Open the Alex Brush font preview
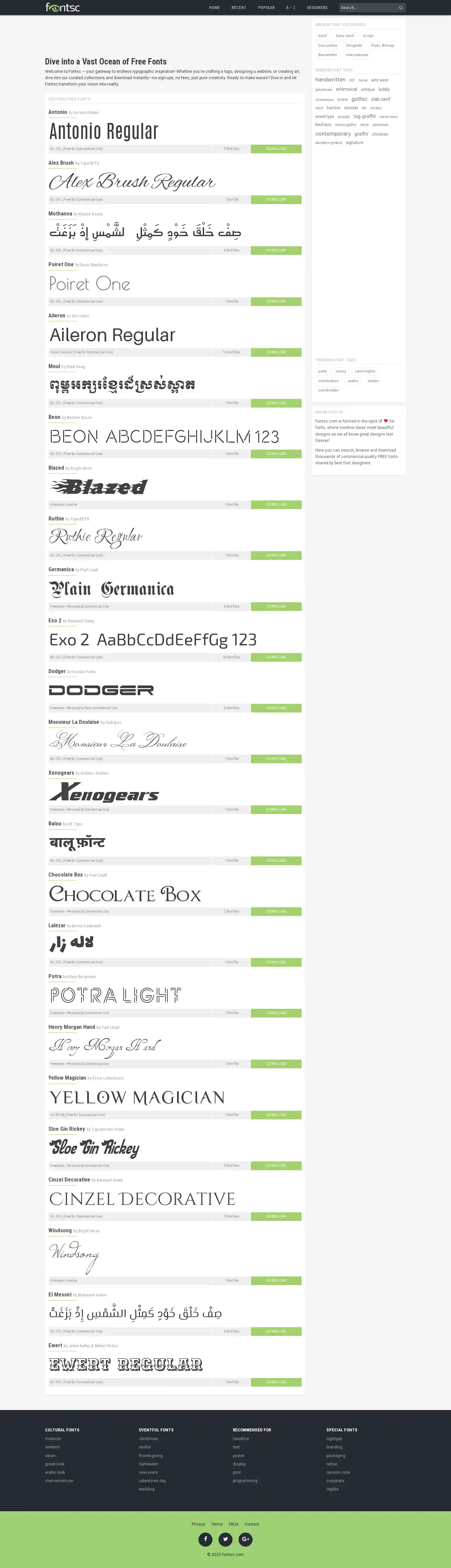 click(132, 181)
